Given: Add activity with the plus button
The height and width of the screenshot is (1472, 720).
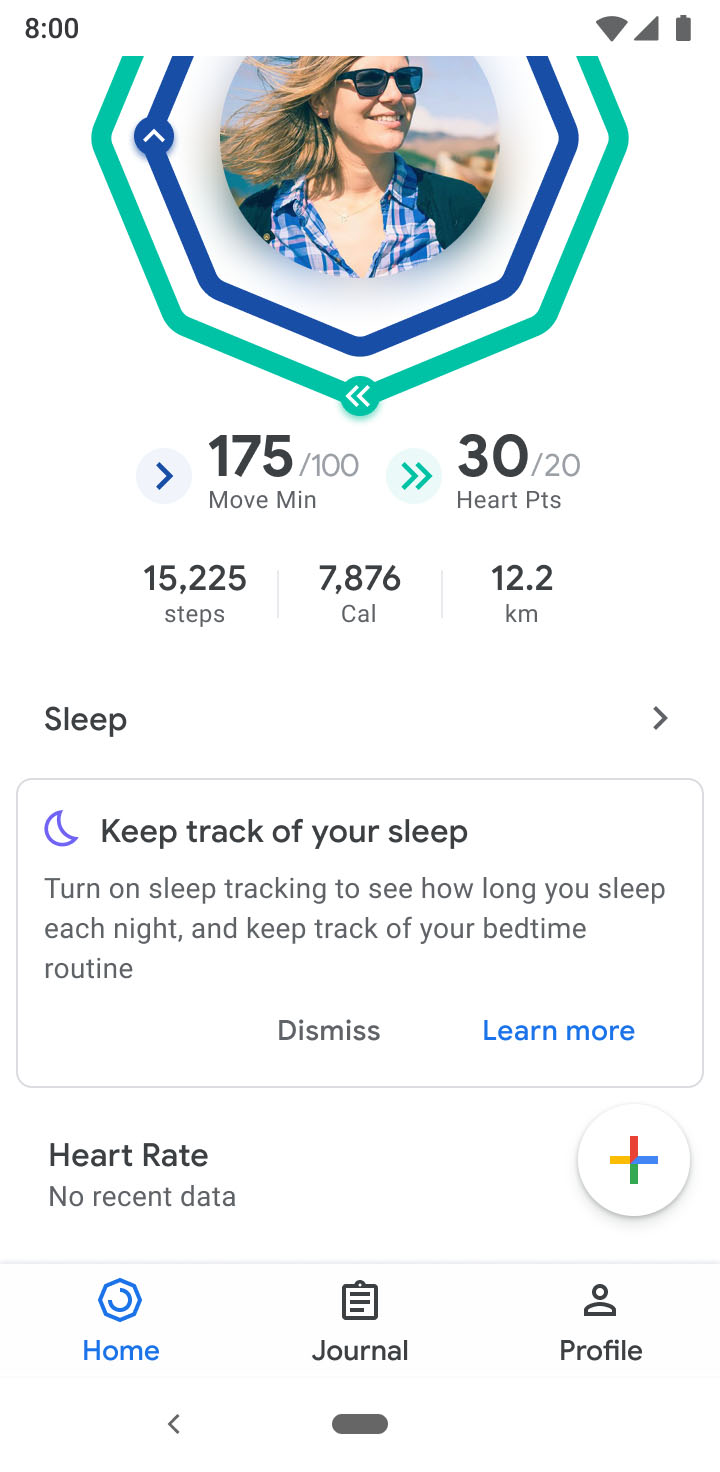Looking at the screenshot, I should pyautogui.click(x=634, y=1160).
